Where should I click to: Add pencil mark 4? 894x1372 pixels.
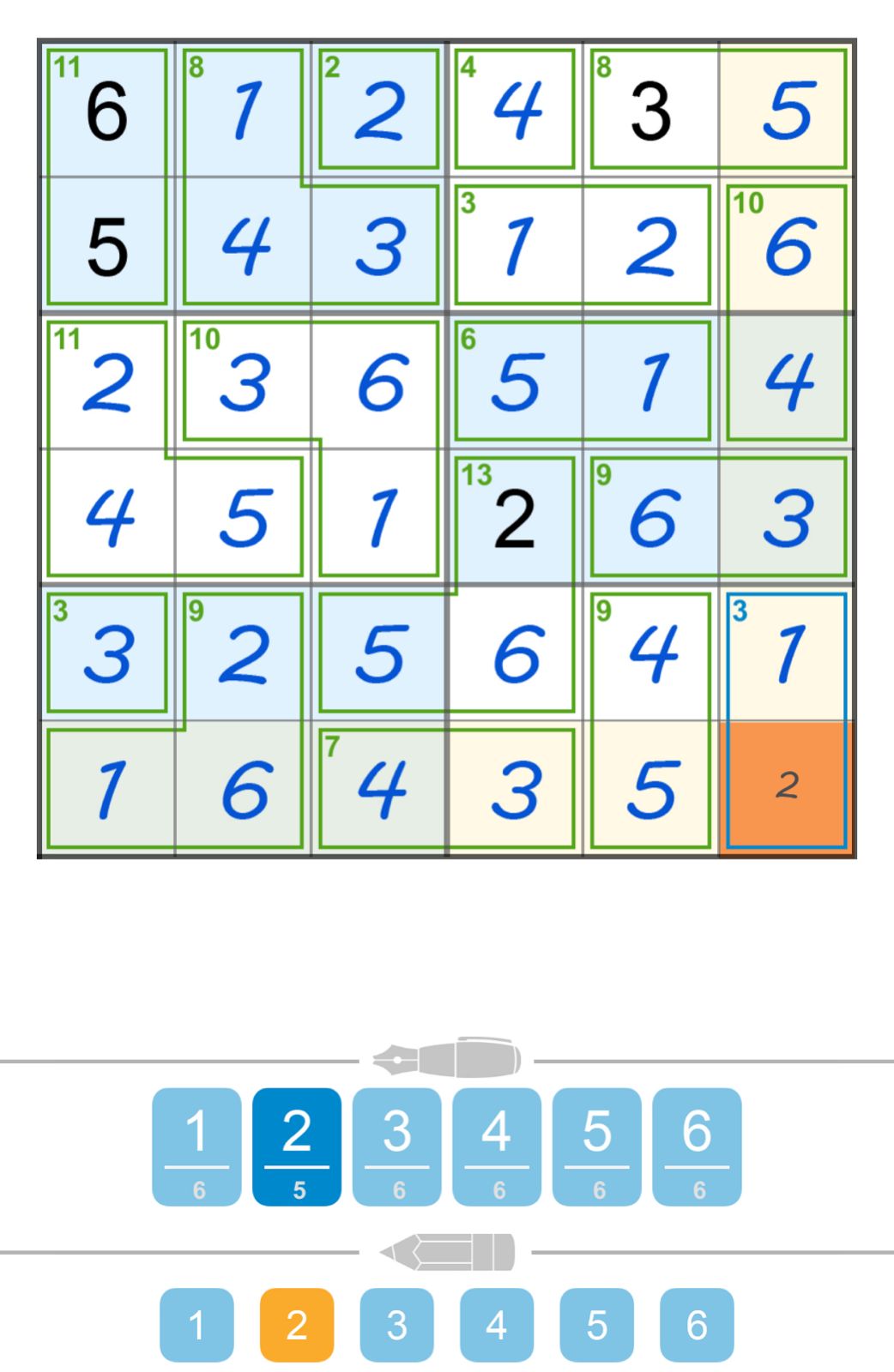(x=497, y=1325)
